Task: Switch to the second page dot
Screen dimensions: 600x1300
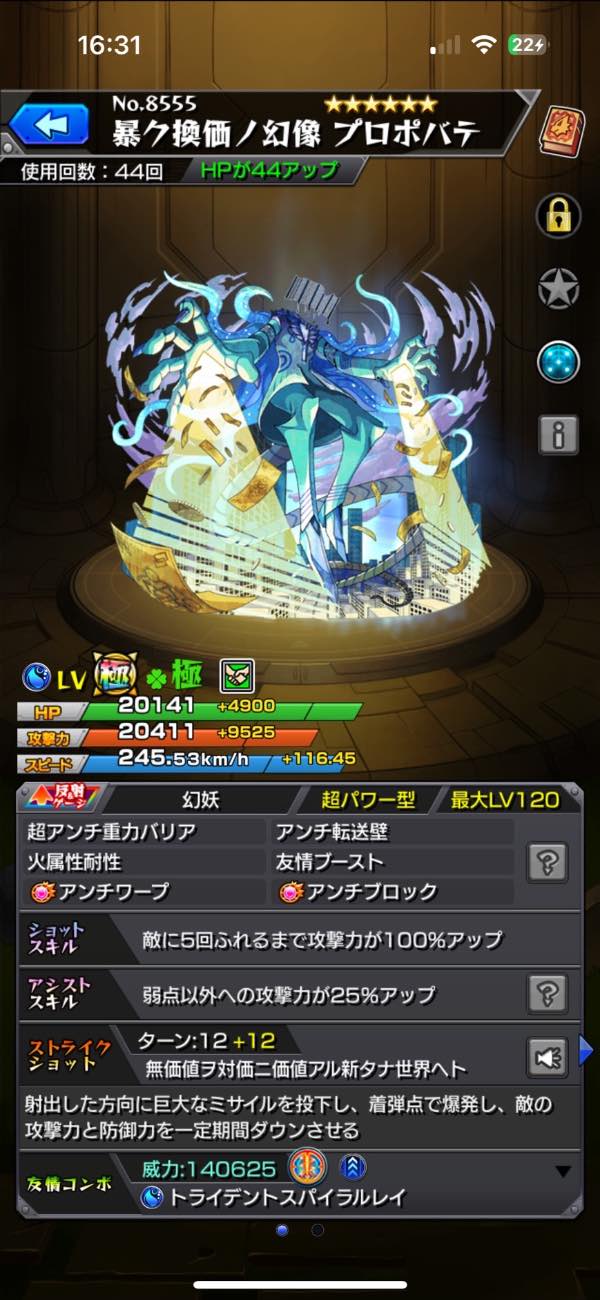Action: (318, 1230)
